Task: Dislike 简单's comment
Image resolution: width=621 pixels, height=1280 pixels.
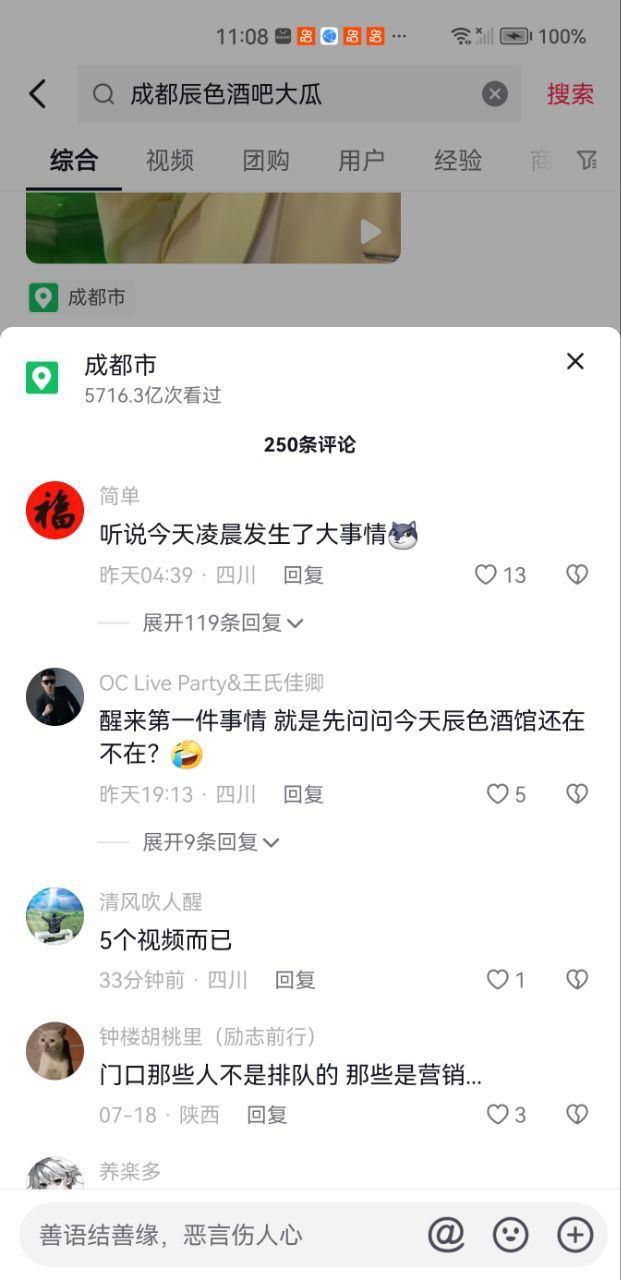Action: click(577, 575)
